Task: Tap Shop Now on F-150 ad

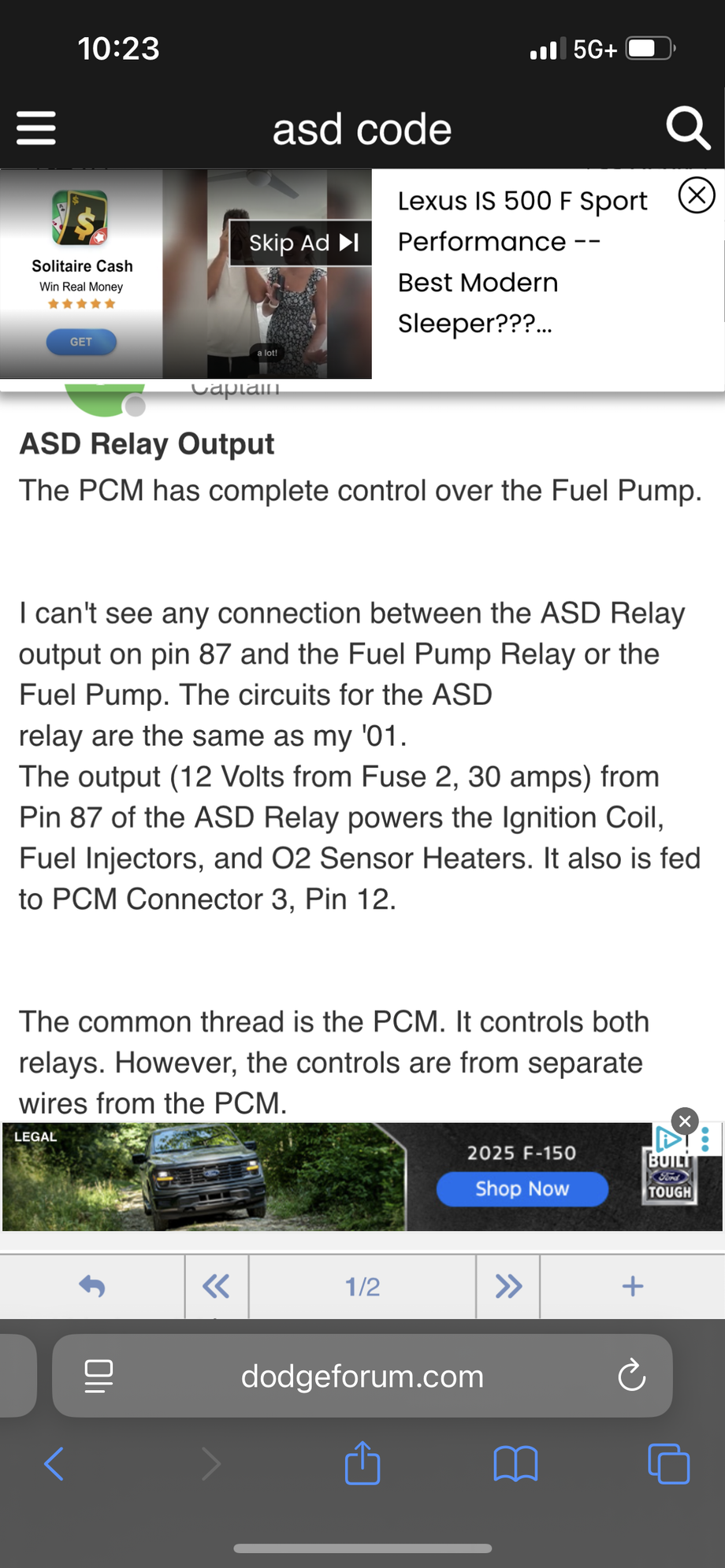Action: point(522,1188)
